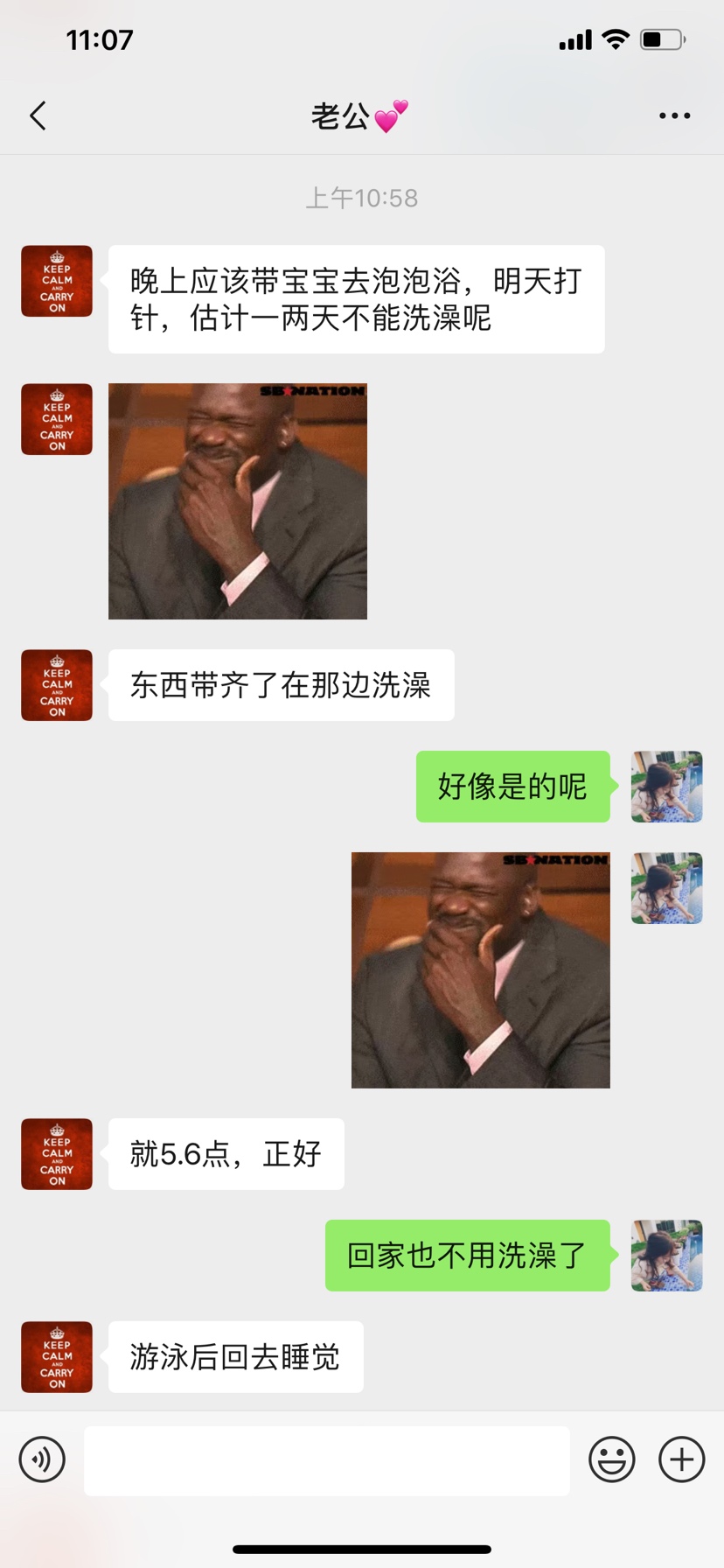Screen dimensions: 724x1568
Task: View the meme image sent by 老公
Action: pos(237,501)
